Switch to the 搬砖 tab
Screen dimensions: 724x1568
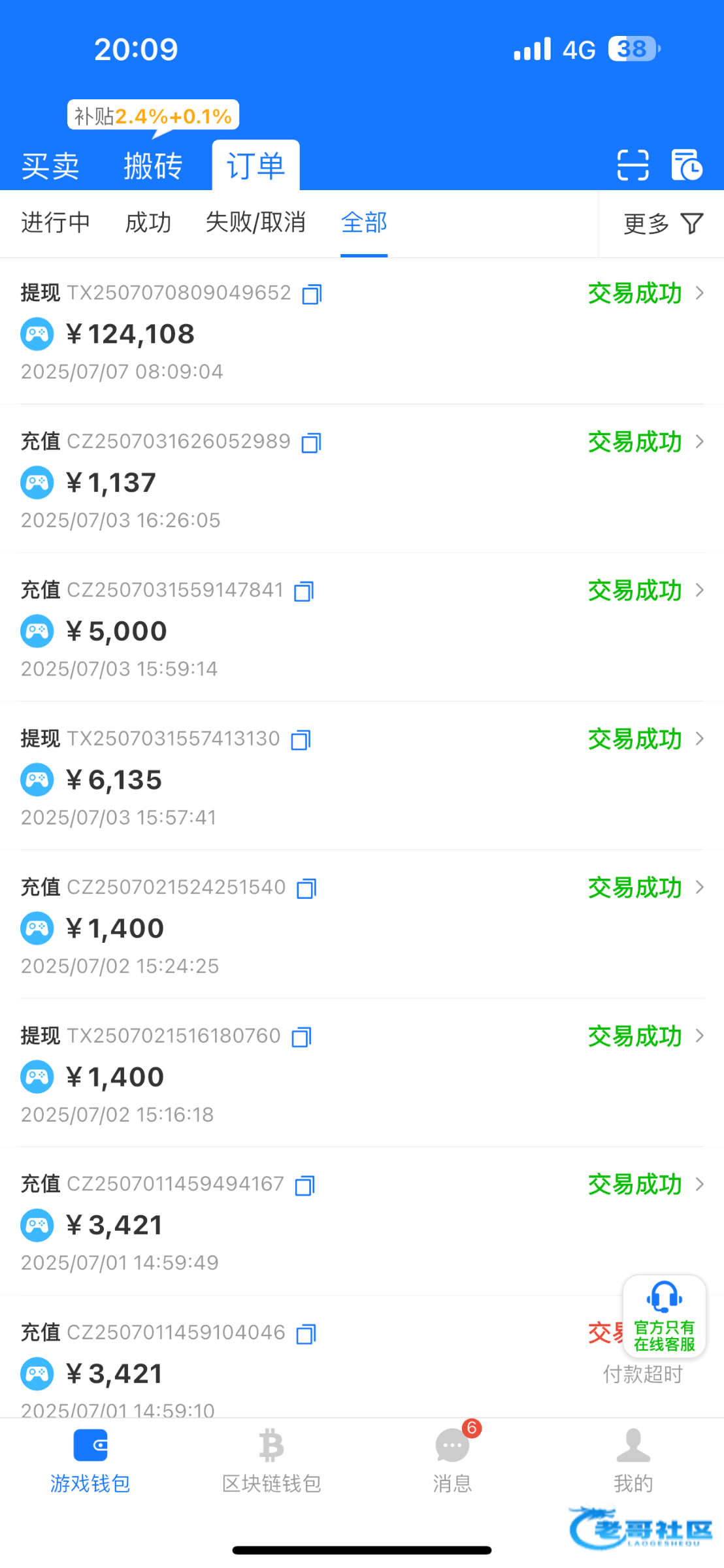click(153, 166)
